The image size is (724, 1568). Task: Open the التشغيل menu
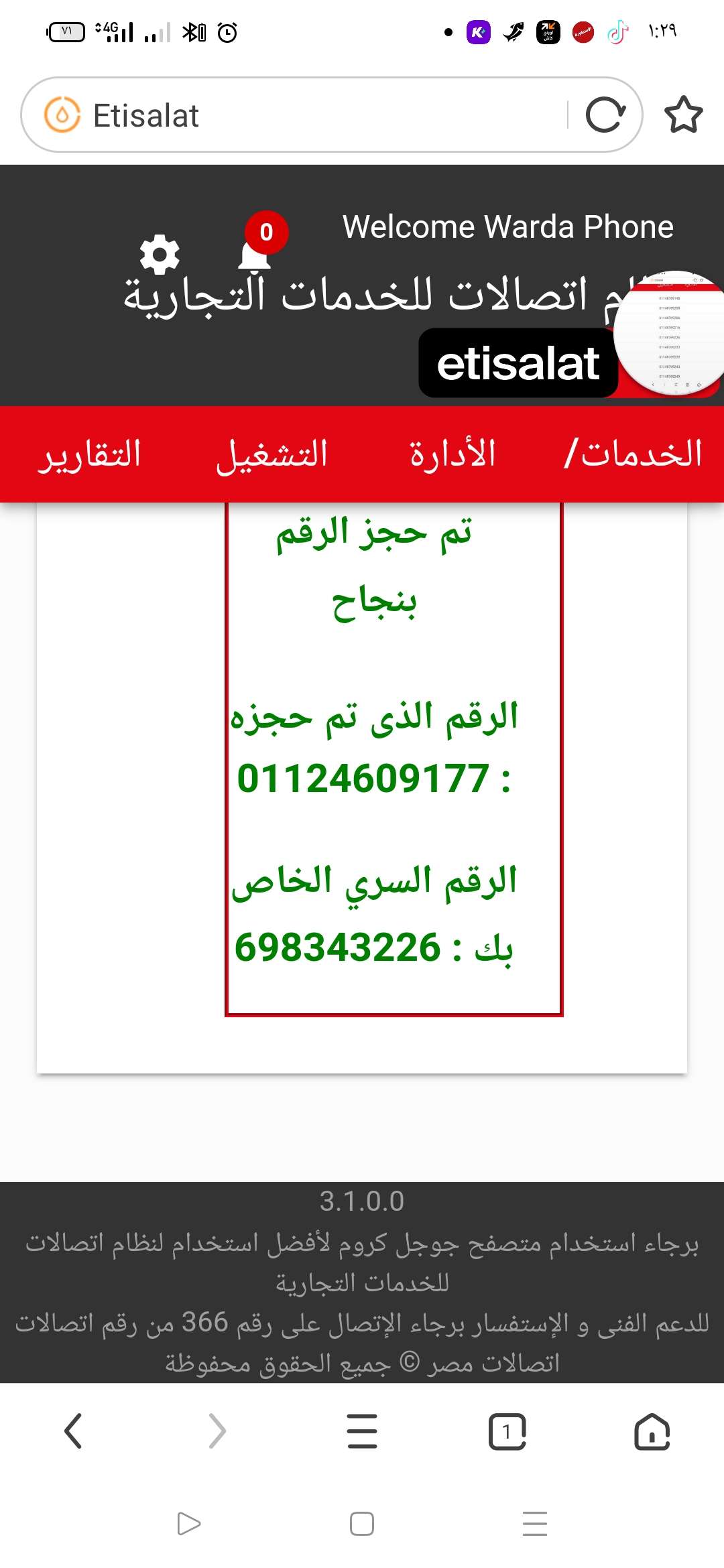pyautogui.click(x=272, y=454)
